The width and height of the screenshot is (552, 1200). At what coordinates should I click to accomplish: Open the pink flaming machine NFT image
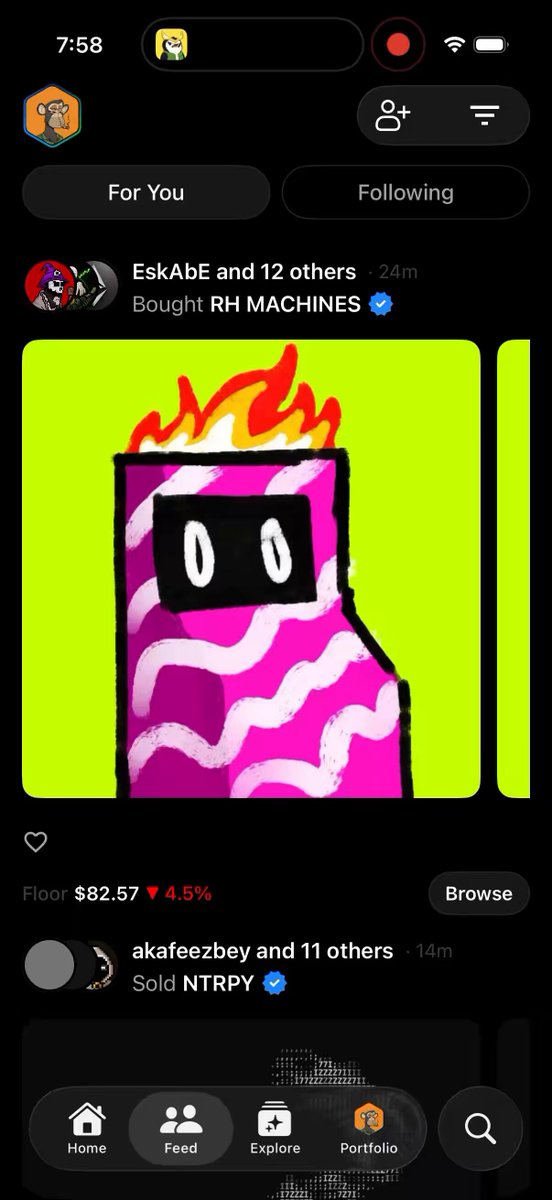point(251,569)
